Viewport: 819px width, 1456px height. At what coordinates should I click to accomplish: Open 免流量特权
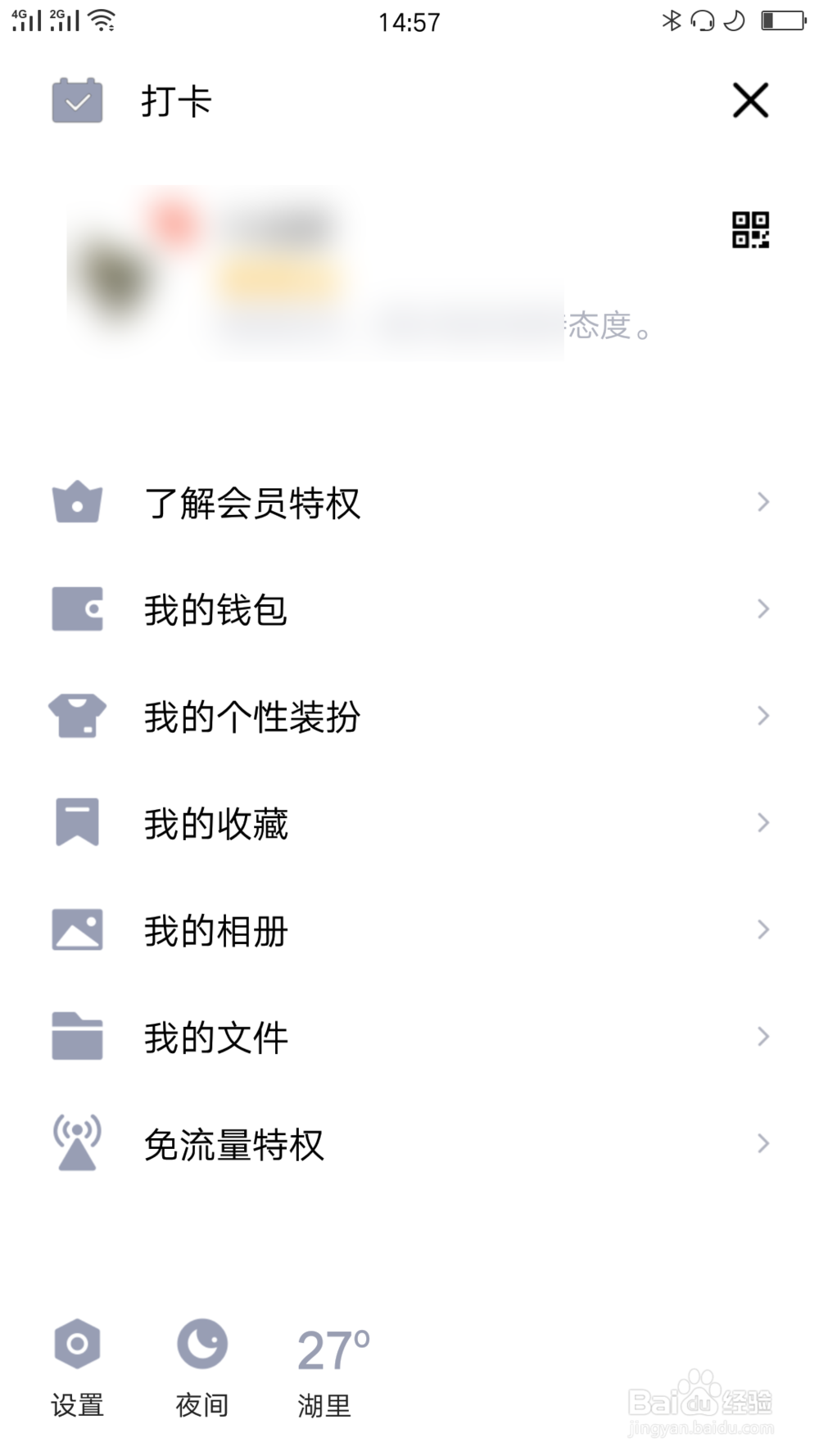pos(409,1144)
